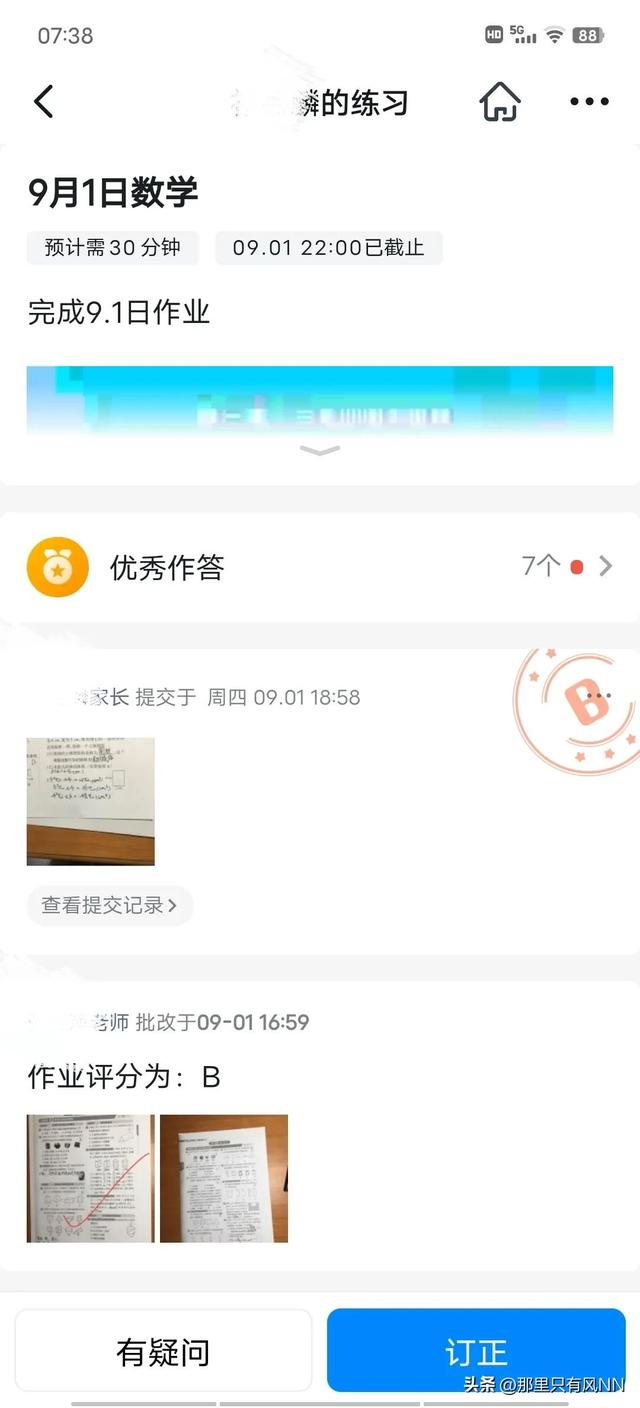Go back using the top-left arrow

click(43, 102)
